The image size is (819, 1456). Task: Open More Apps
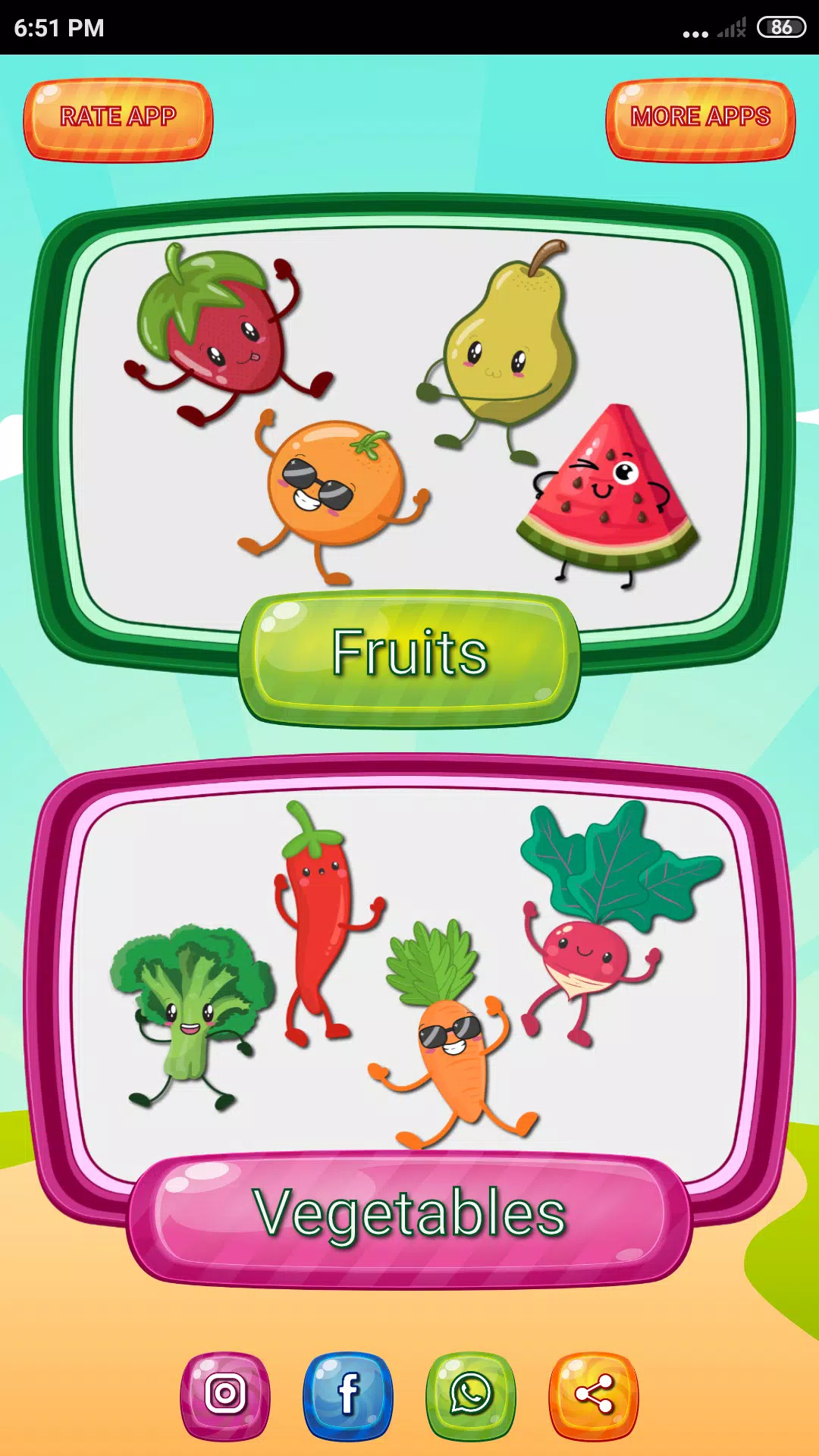tap(701, 120)
